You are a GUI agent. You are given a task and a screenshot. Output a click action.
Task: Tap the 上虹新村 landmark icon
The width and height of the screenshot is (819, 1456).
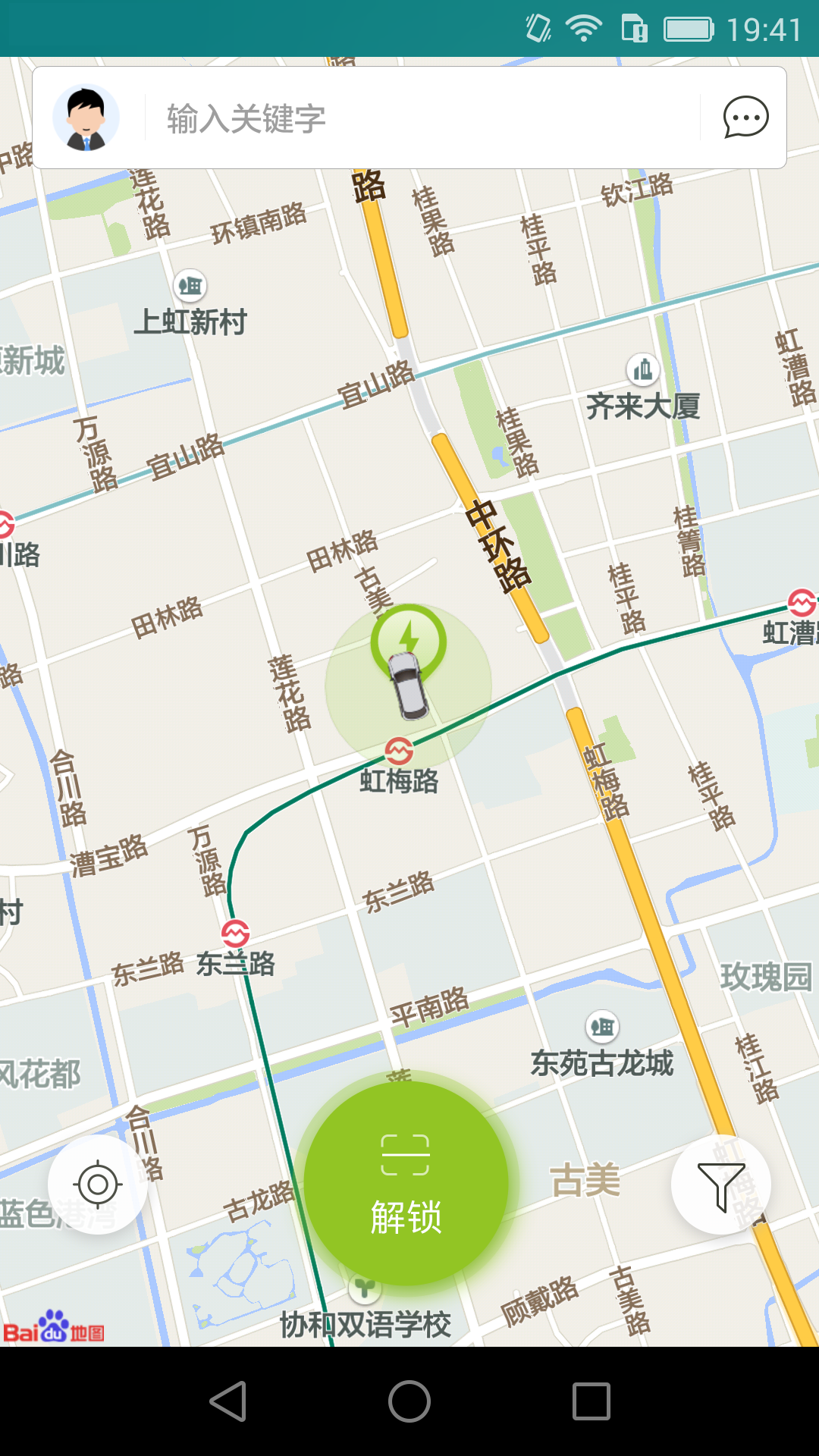191,286
